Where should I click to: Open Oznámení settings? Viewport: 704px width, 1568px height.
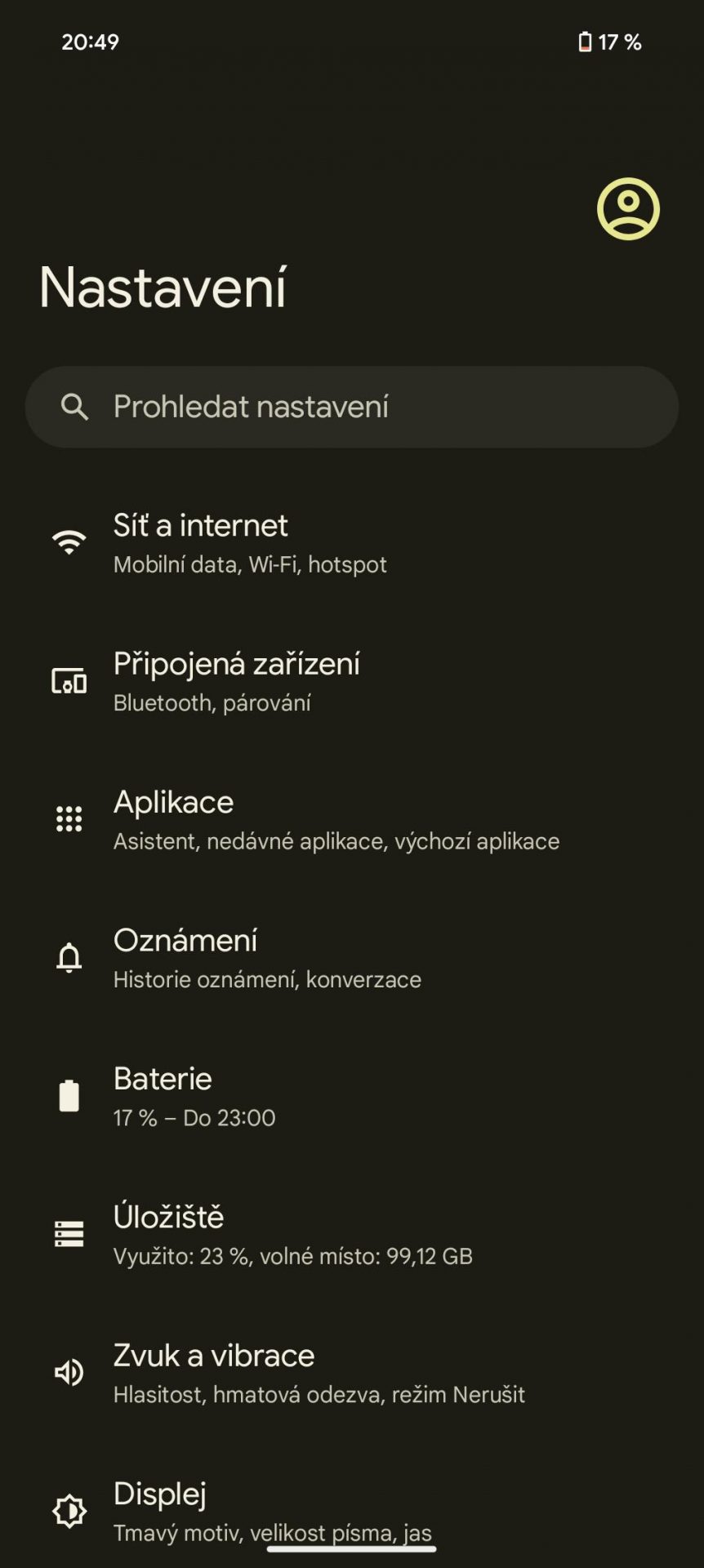[352, 958]
